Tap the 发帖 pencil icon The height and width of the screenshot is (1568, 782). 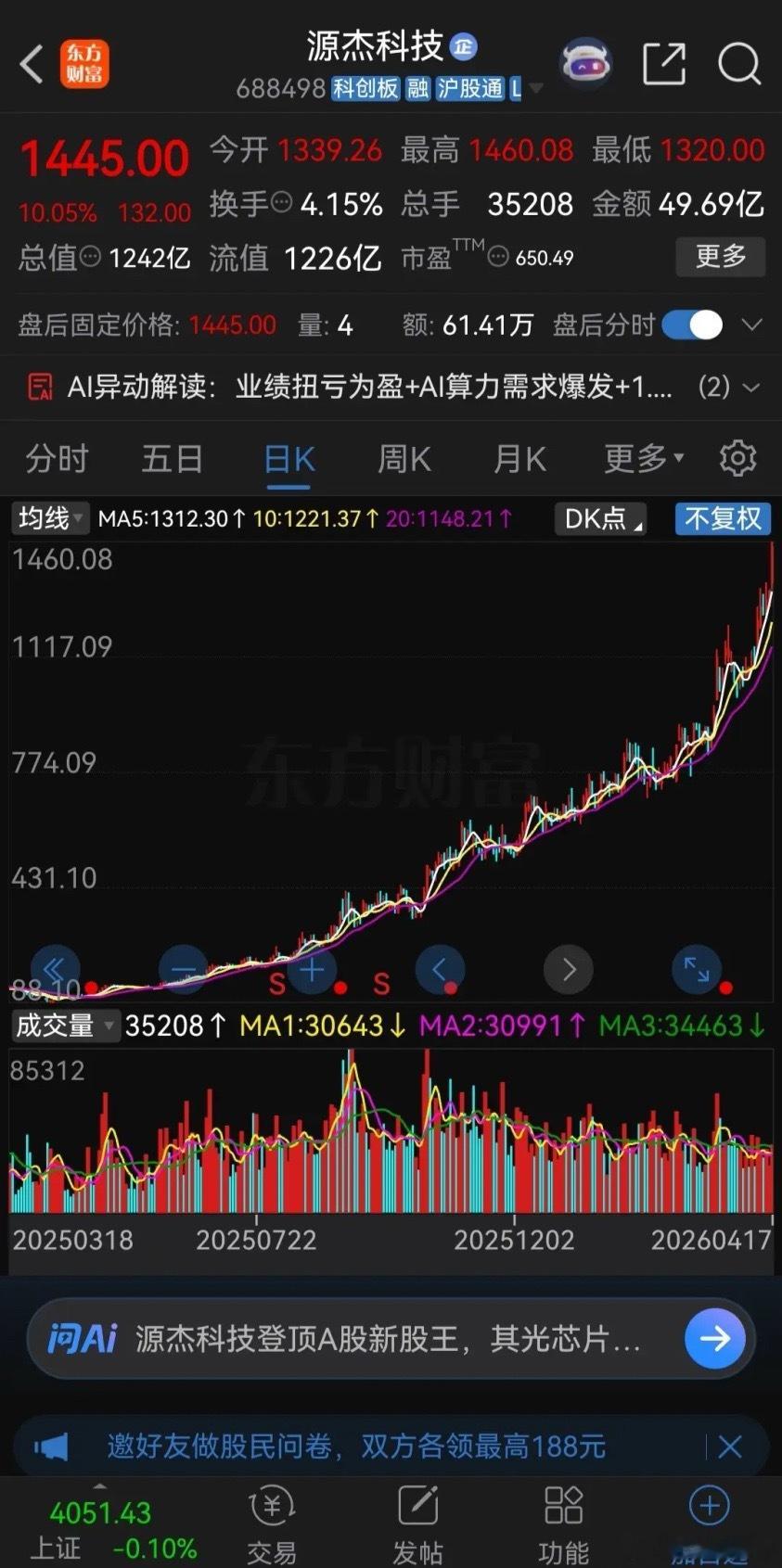point(419,1521)
